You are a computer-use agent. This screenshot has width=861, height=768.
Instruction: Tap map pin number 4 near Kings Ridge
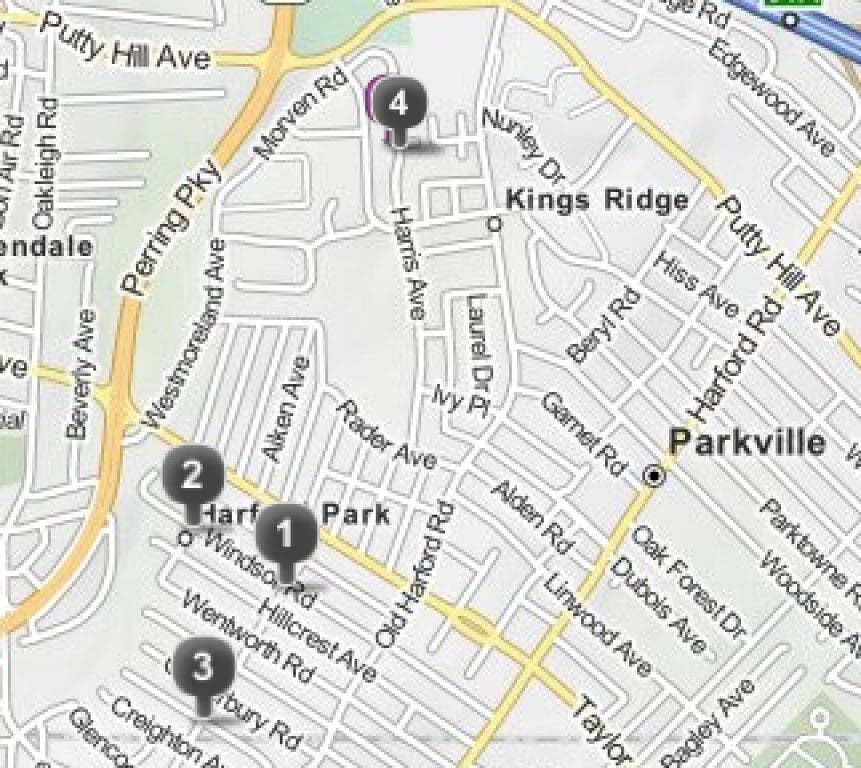pos(399,104)
